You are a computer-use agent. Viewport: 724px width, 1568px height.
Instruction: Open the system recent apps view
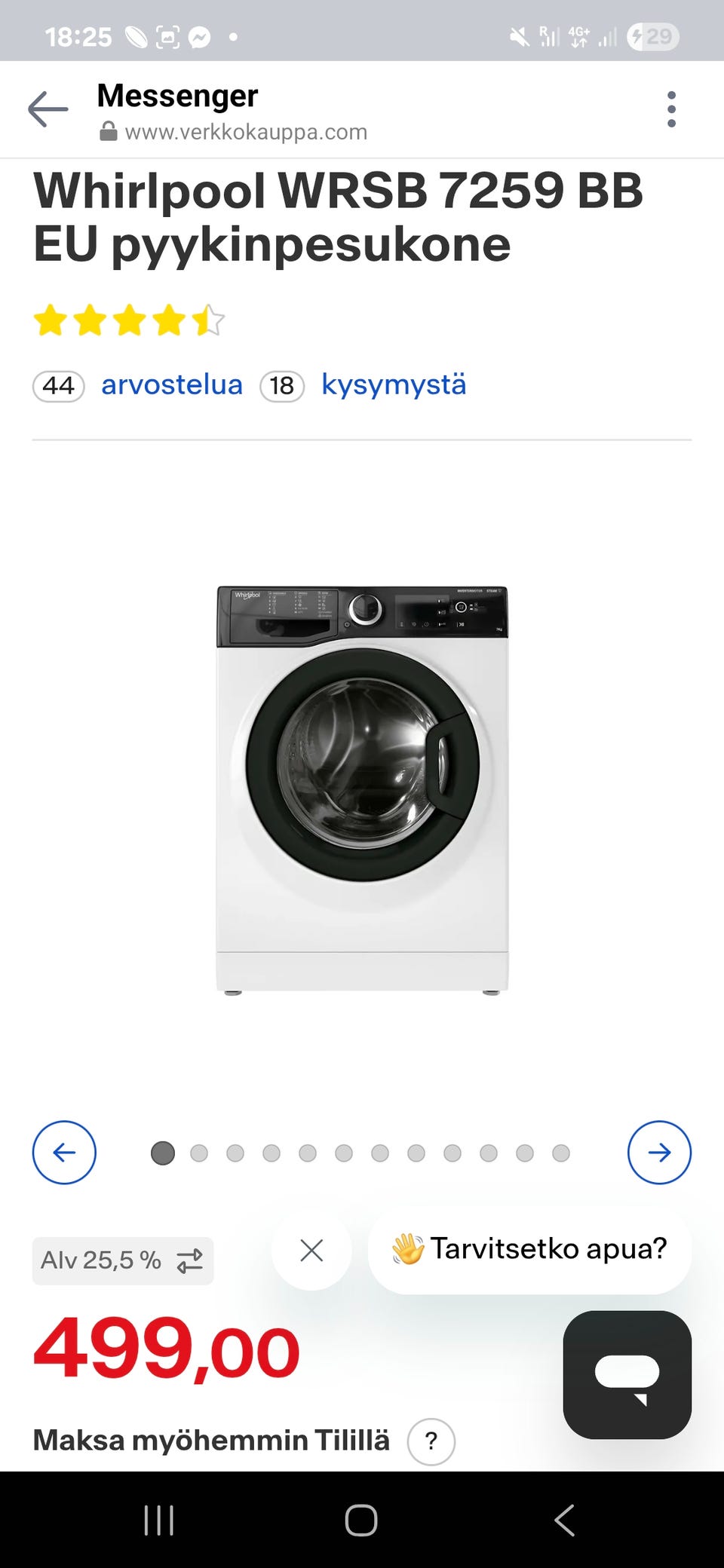[159, 1521]
